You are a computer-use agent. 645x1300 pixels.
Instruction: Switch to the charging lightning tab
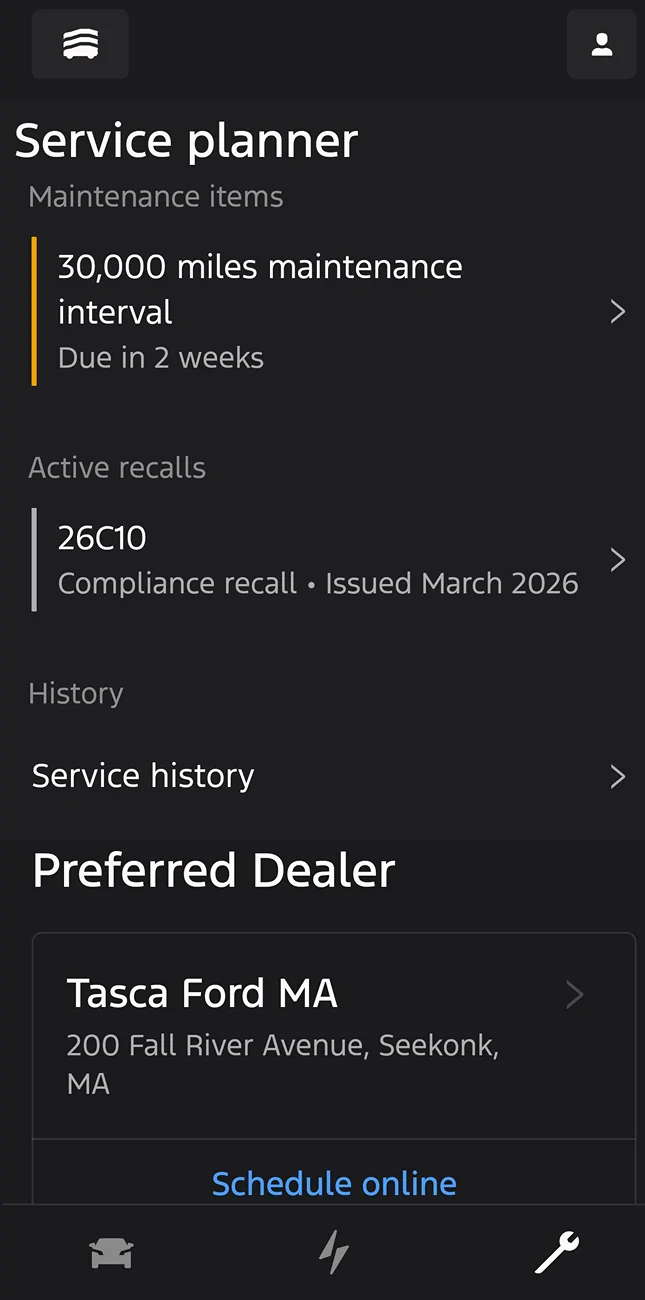tap(333, 1253)
